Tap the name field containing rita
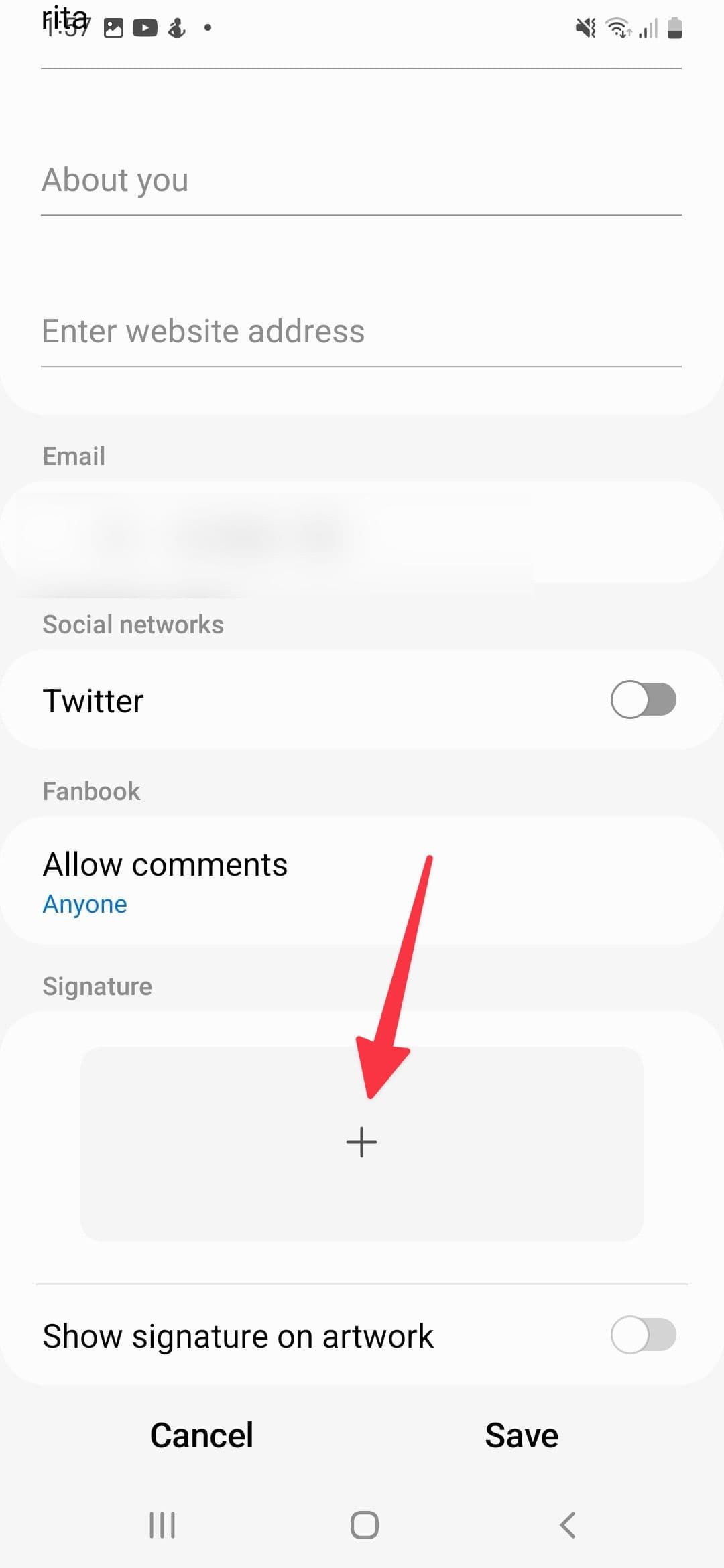 [361, 34]
